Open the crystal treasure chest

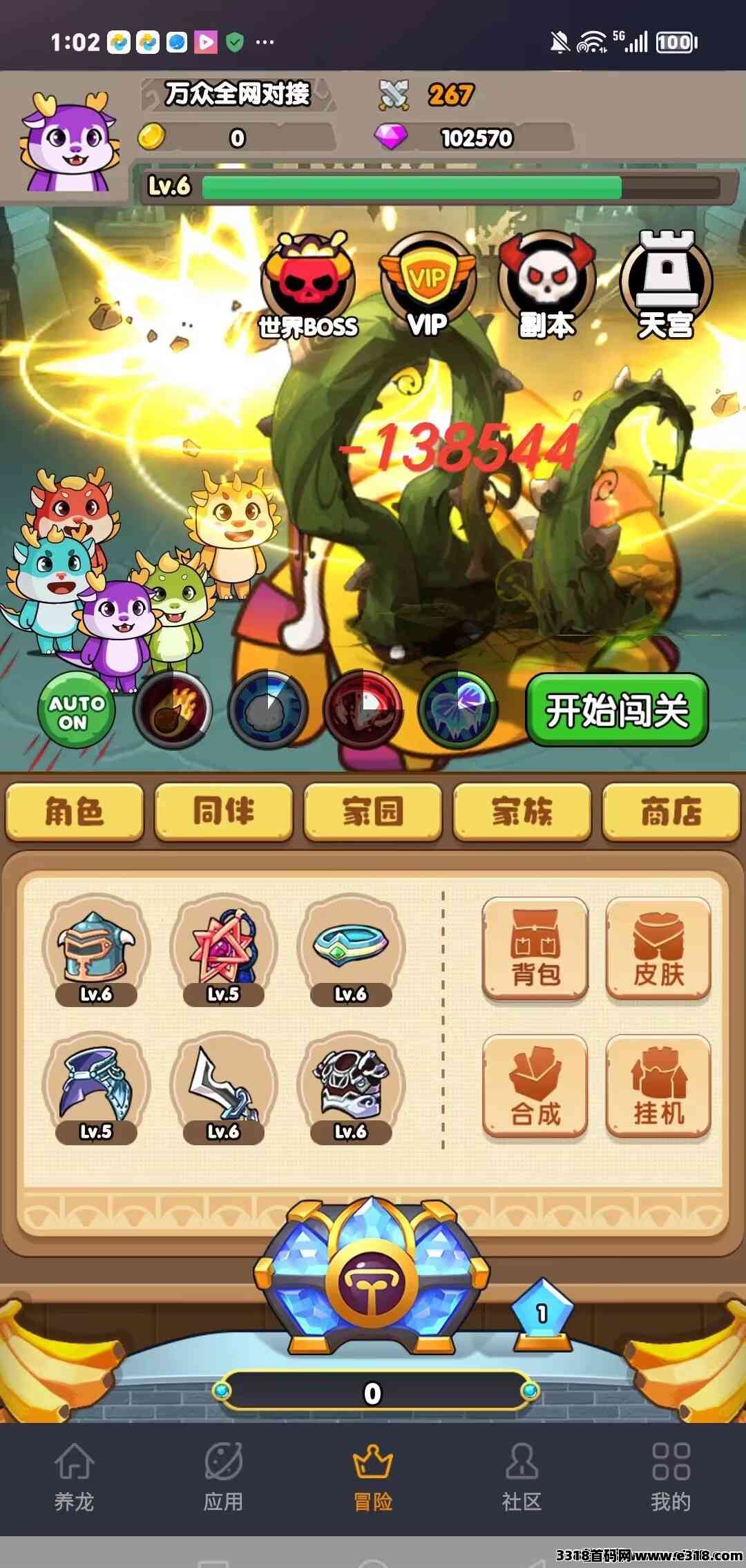[x=372, y=1278]
